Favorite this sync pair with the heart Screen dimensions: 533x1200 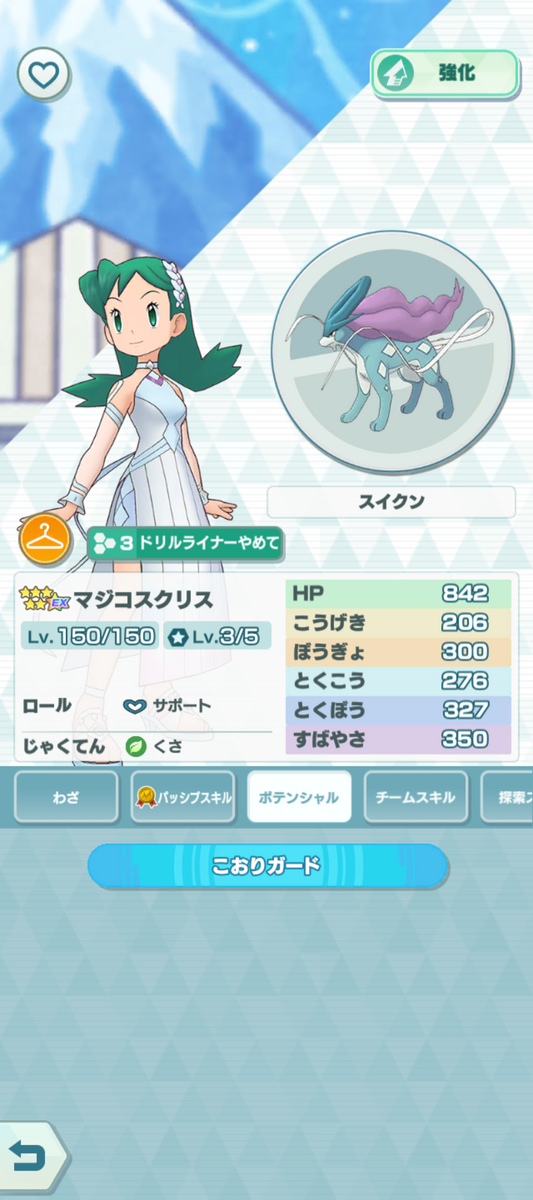(x=42, y=75)
